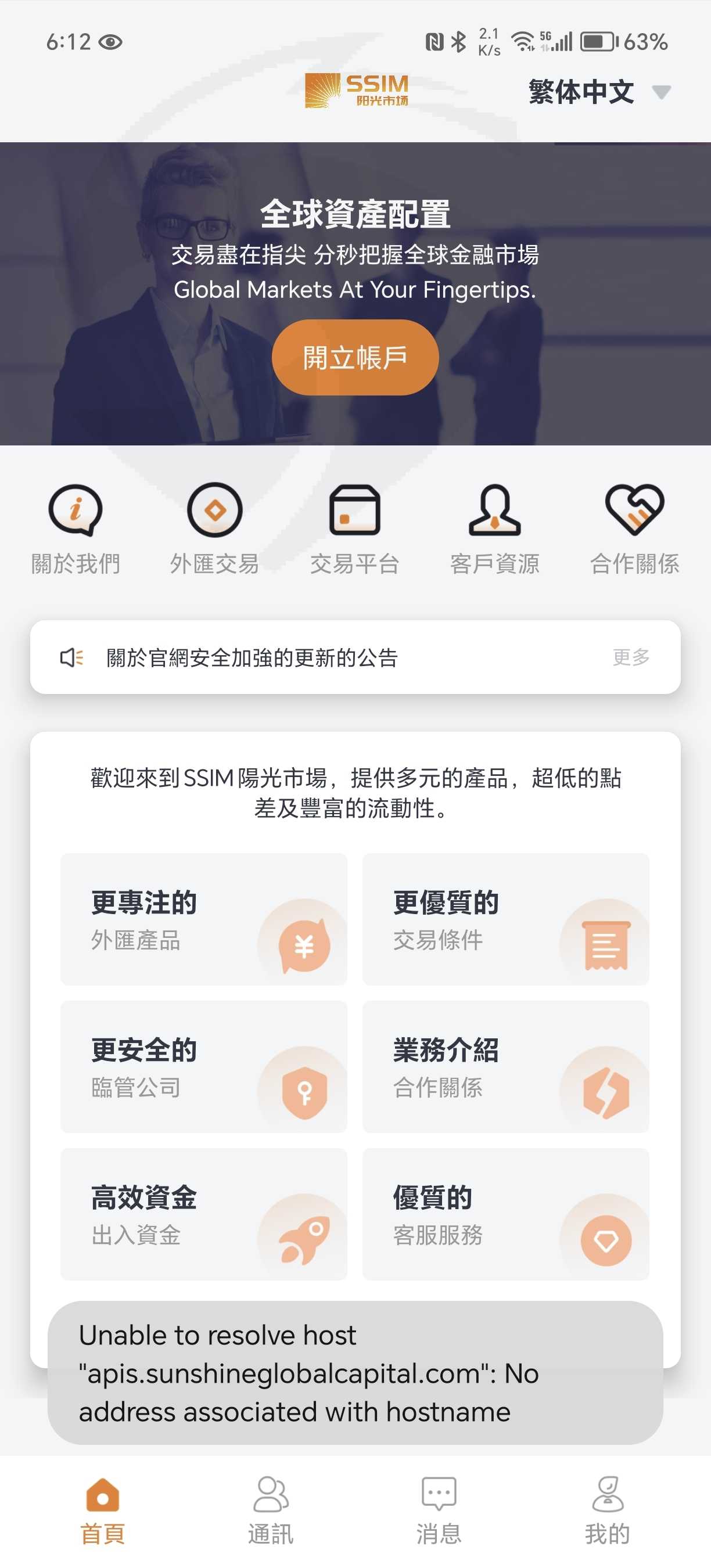Open the 繁体中文 language dropdown
Image resolution: width=711 pixels, height=1568 pixels.
(599, 92)
